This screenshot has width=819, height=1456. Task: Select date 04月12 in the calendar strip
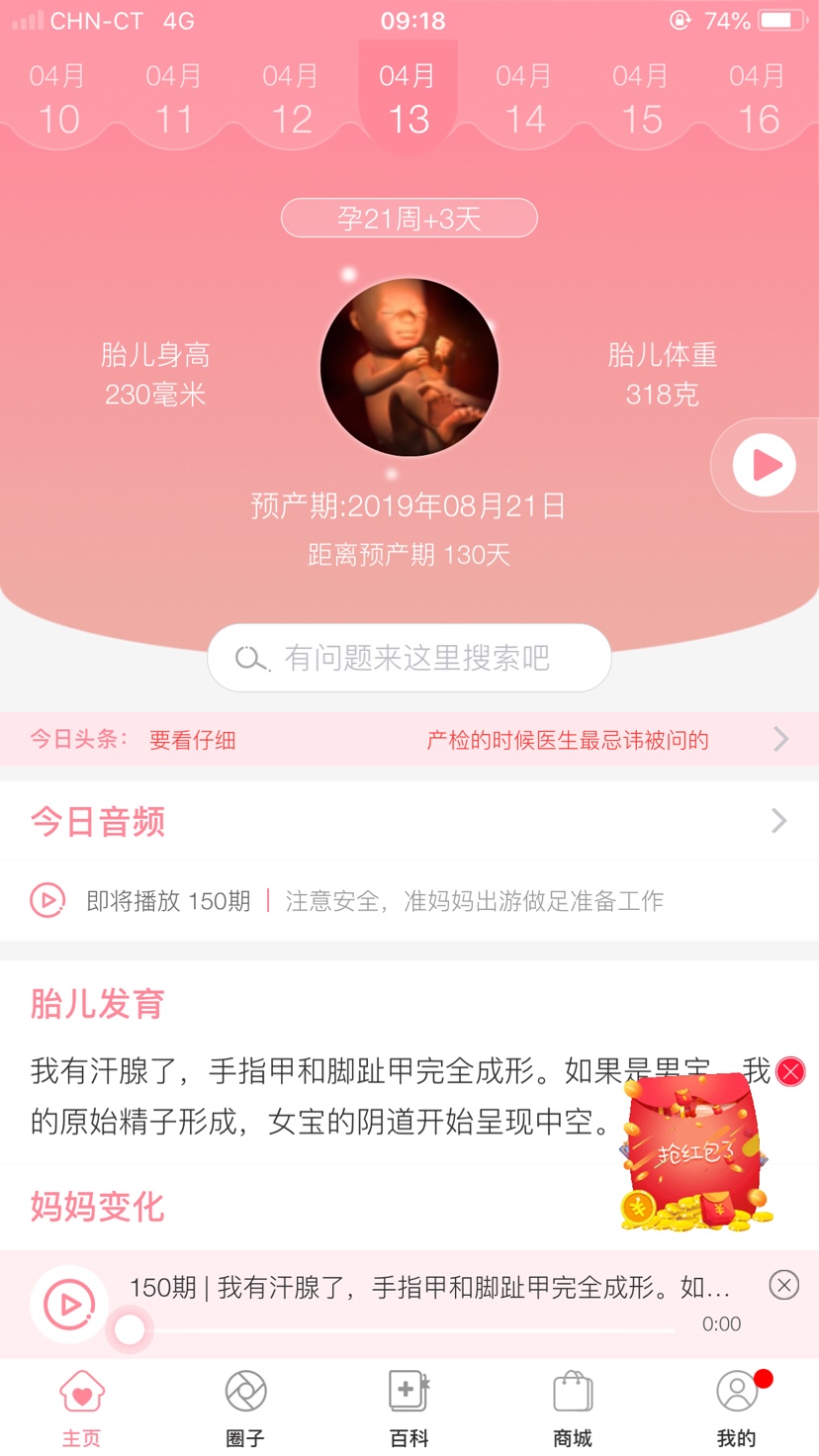tap(291, 100)
